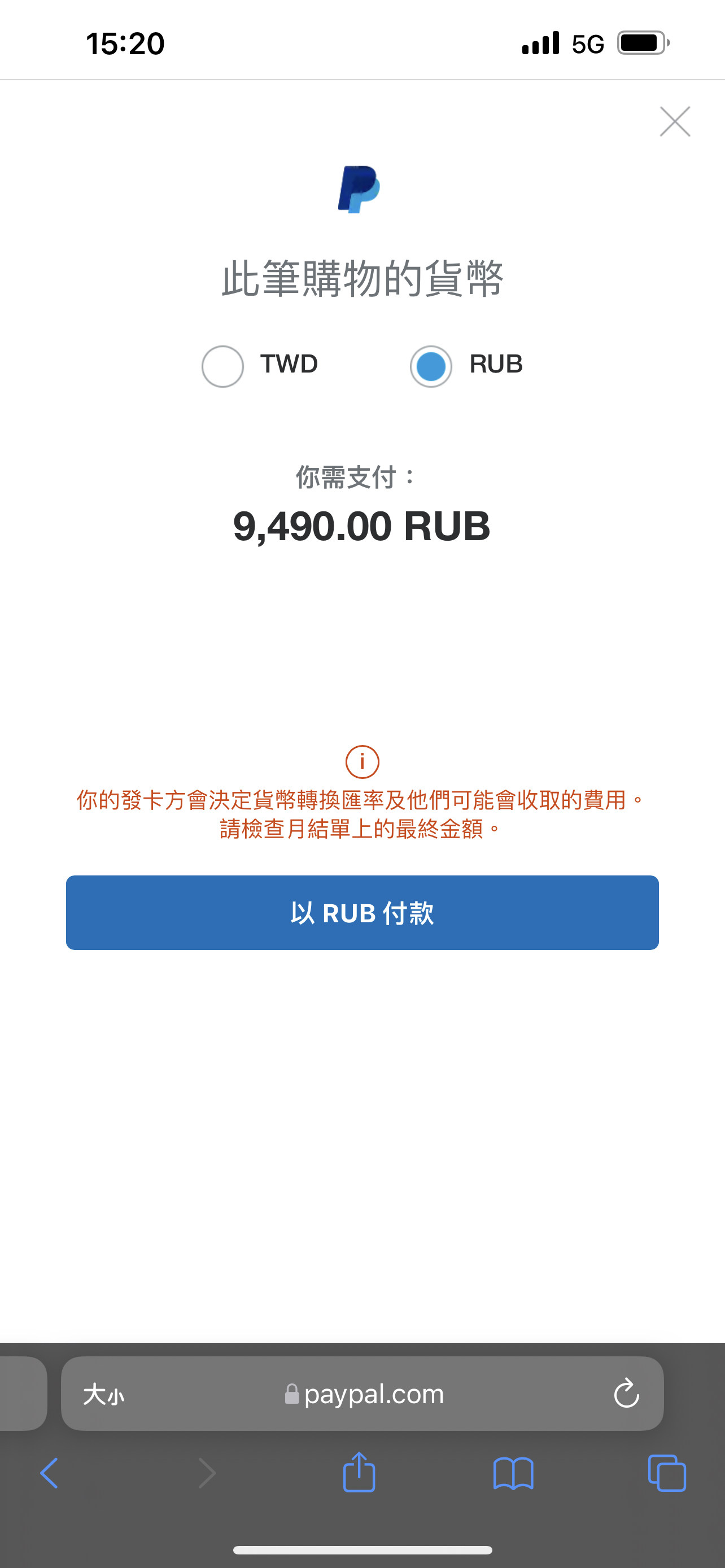Share this page from Safari toolbar

click(x=359, y=1473)
